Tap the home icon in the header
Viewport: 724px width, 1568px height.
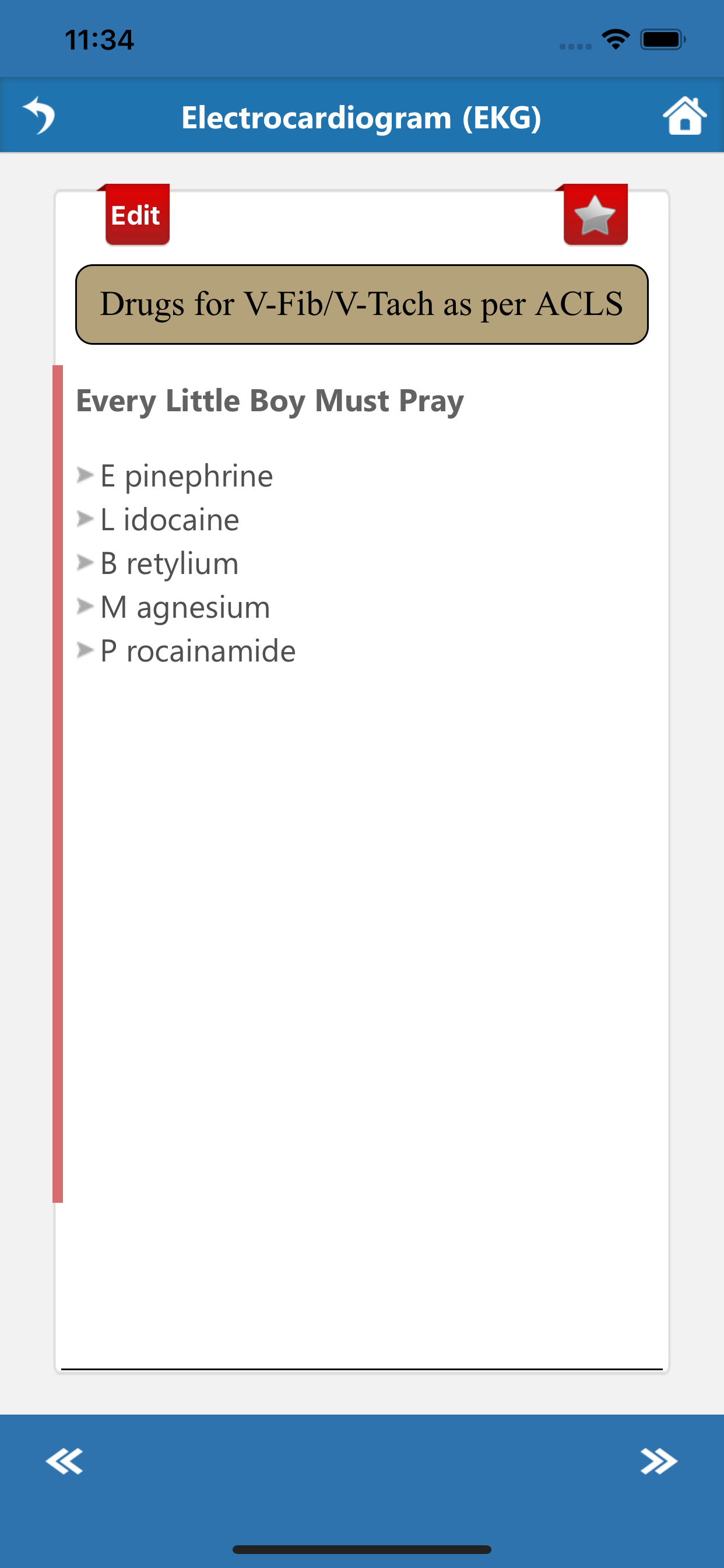click(x=685, y=116)
